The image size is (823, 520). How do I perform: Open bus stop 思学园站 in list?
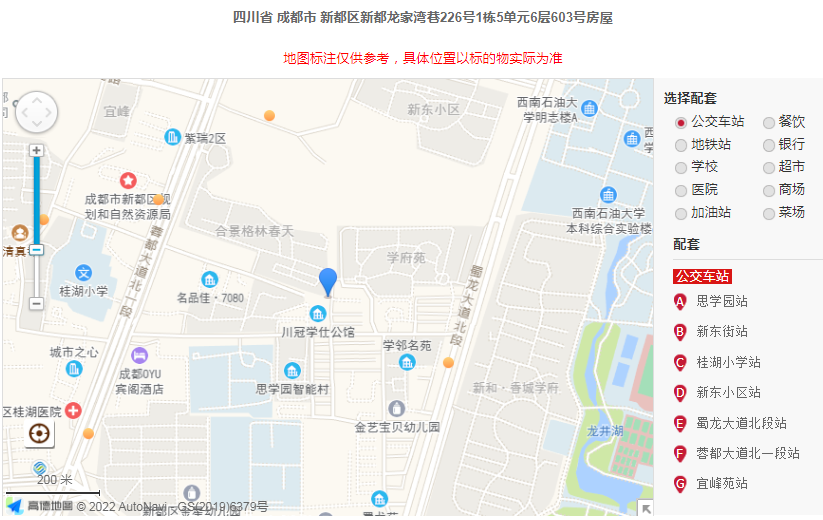721,301
